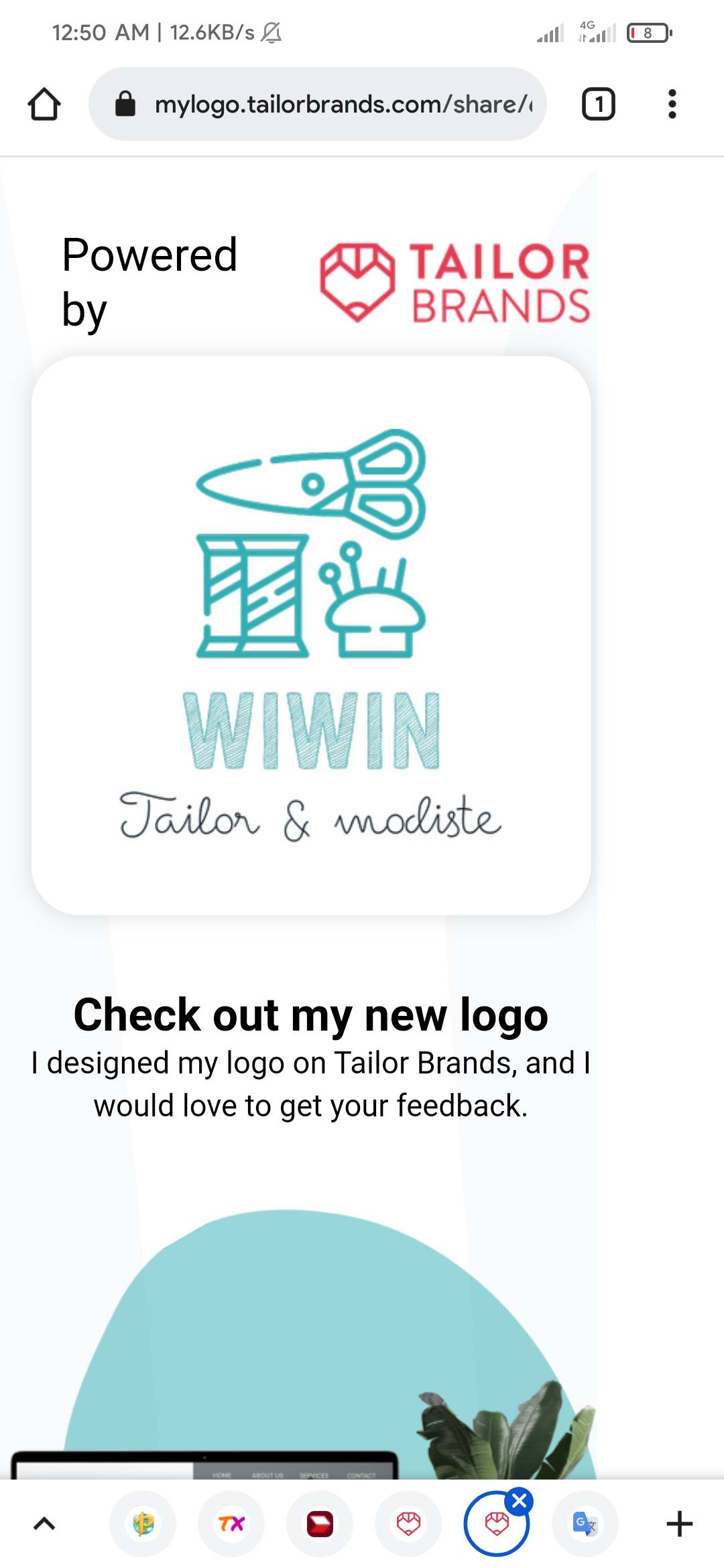Open the browser overflow menu
Viewport: 724px width, 1568px height.
672,104
